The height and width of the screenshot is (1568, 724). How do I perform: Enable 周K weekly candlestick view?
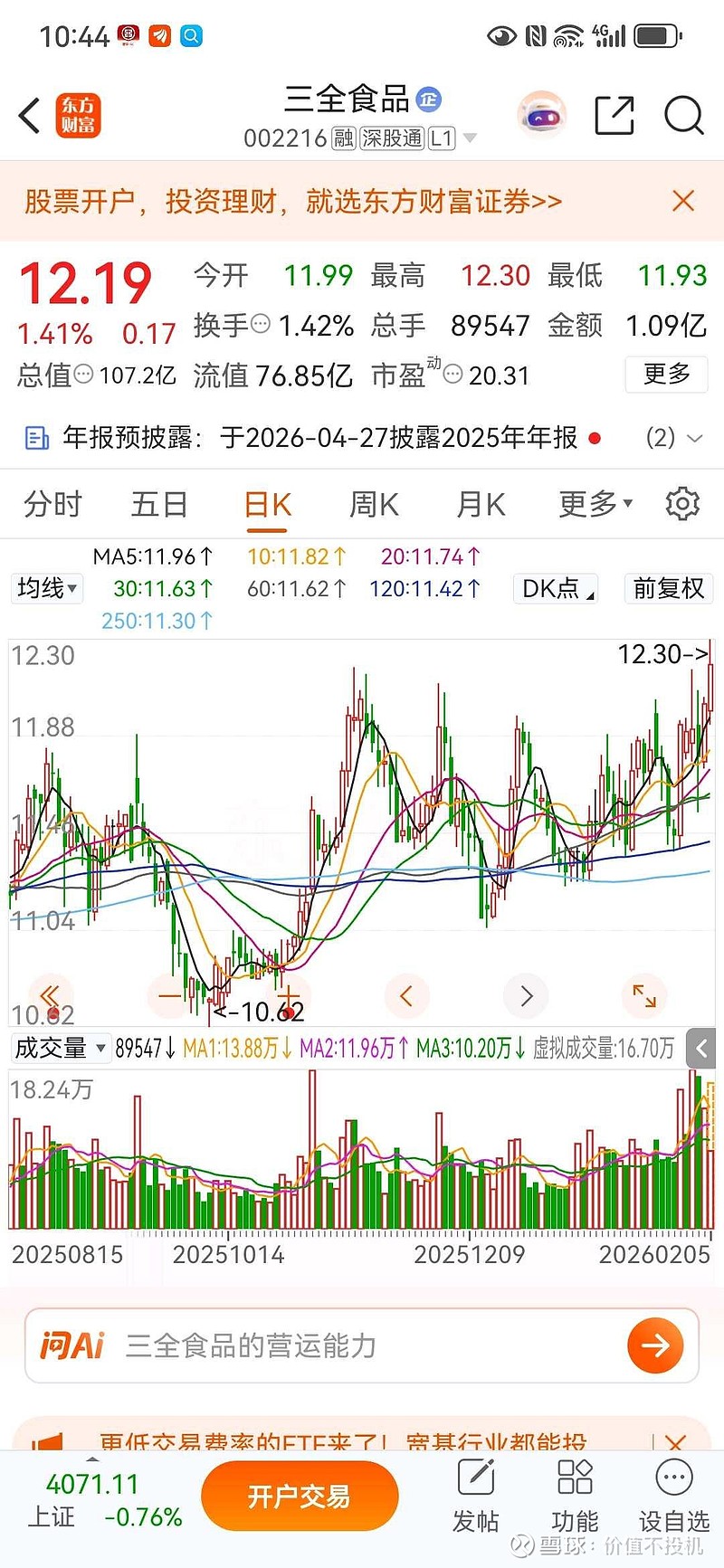click(372, 504)
